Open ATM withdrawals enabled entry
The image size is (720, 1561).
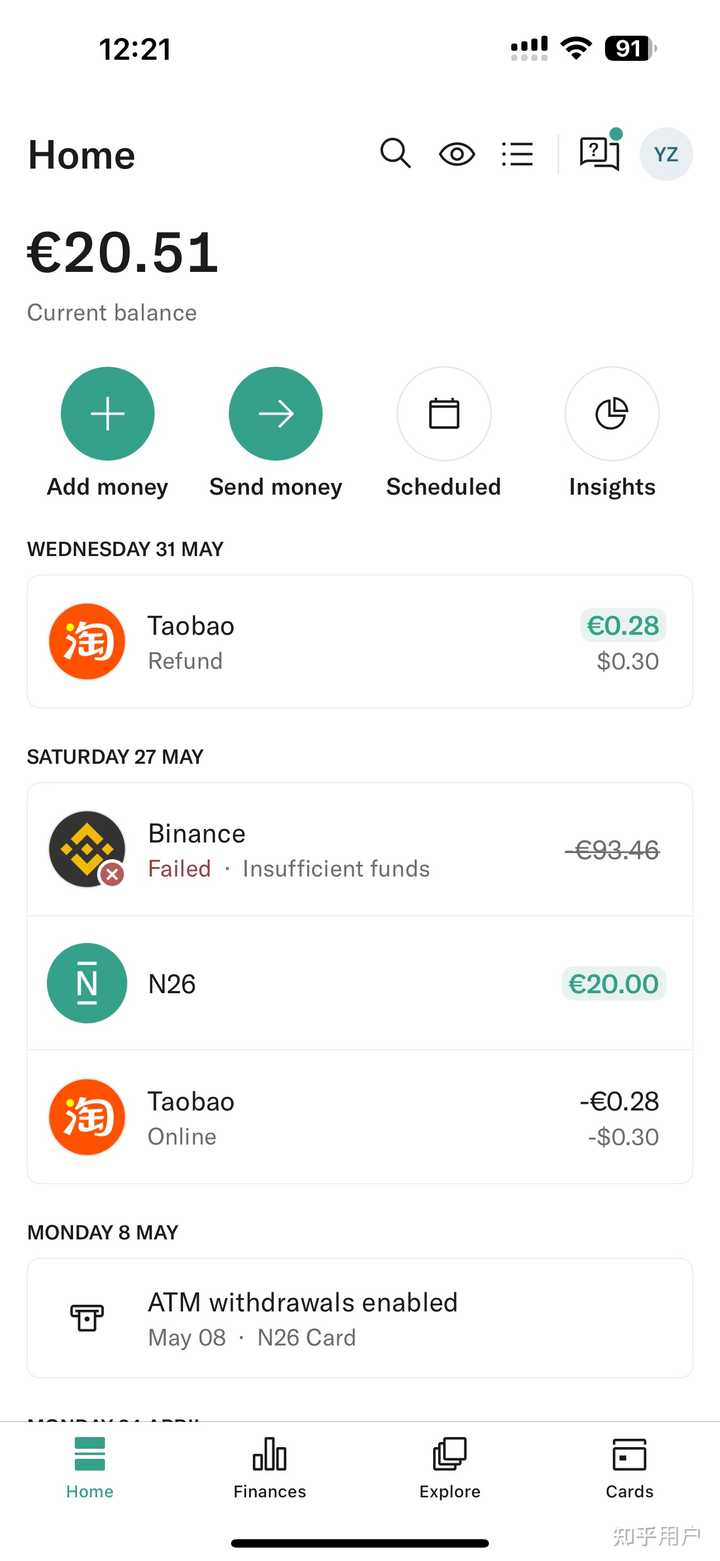(x=360, y=1318)
